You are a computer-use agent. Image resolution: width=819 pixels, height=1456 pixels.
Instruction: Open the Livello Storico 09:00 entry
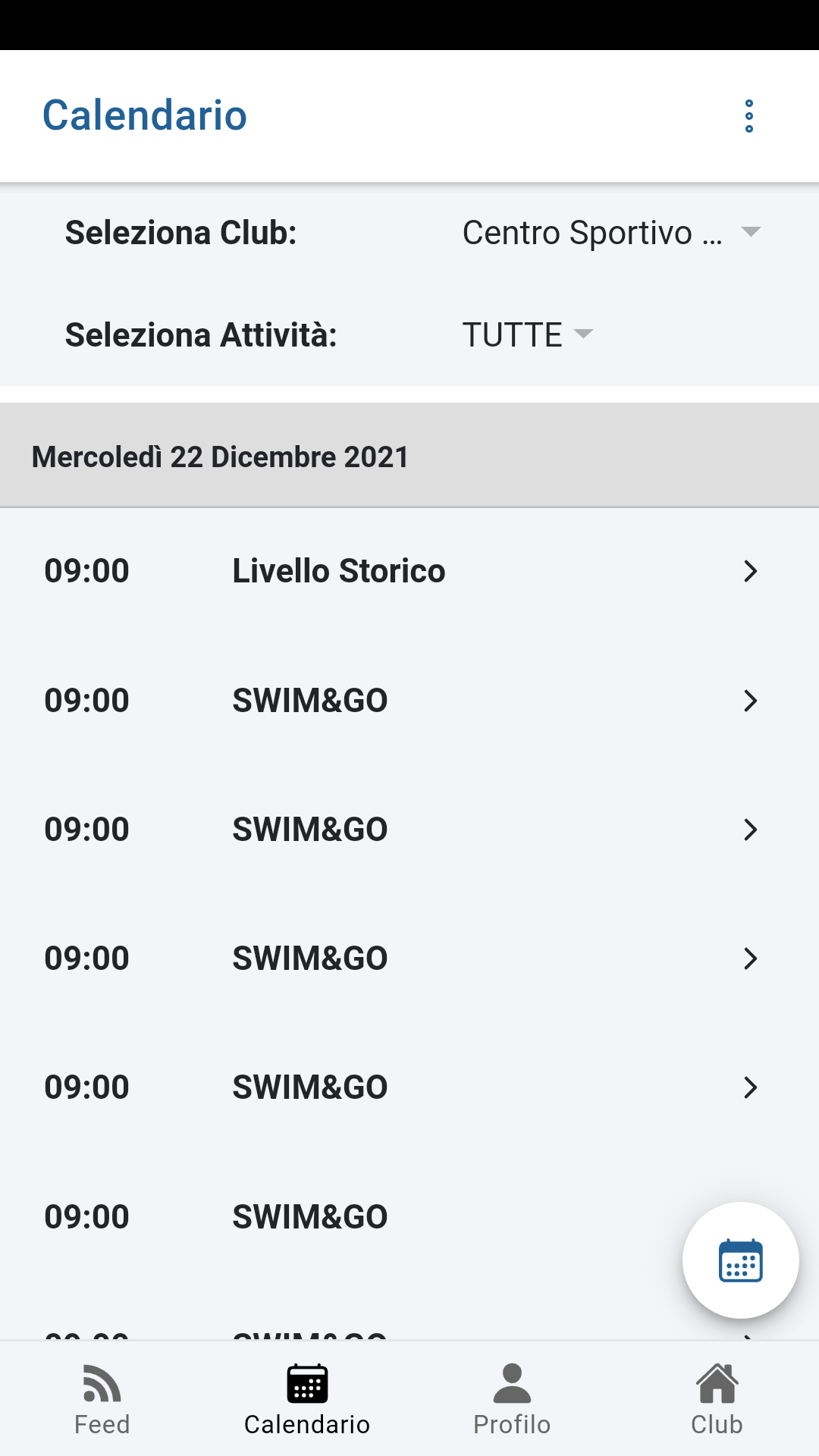pos(409,571)
